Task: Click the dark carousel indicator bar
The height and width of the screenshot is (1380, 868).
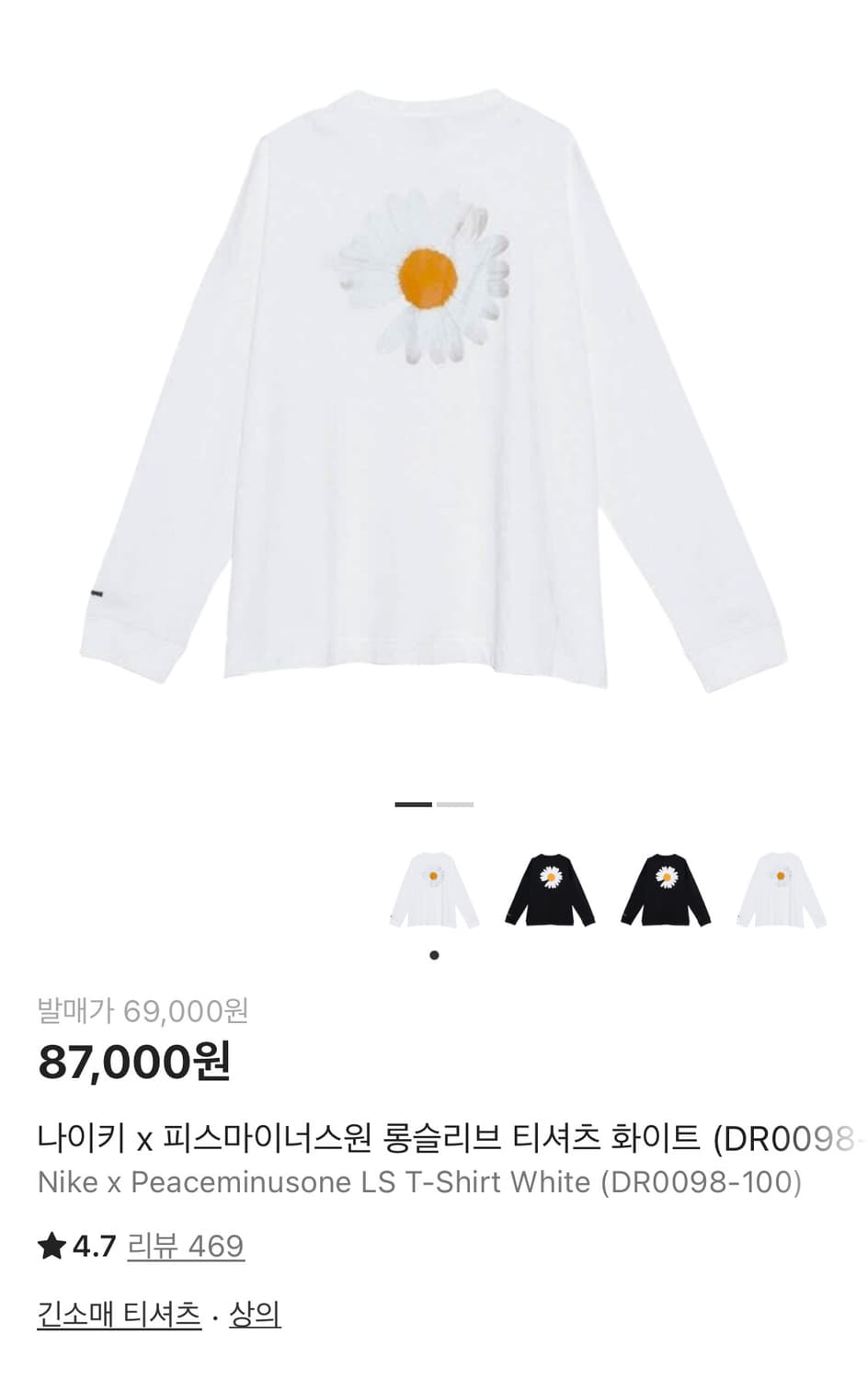Action: pyautogui.click(x=413, y=805)
